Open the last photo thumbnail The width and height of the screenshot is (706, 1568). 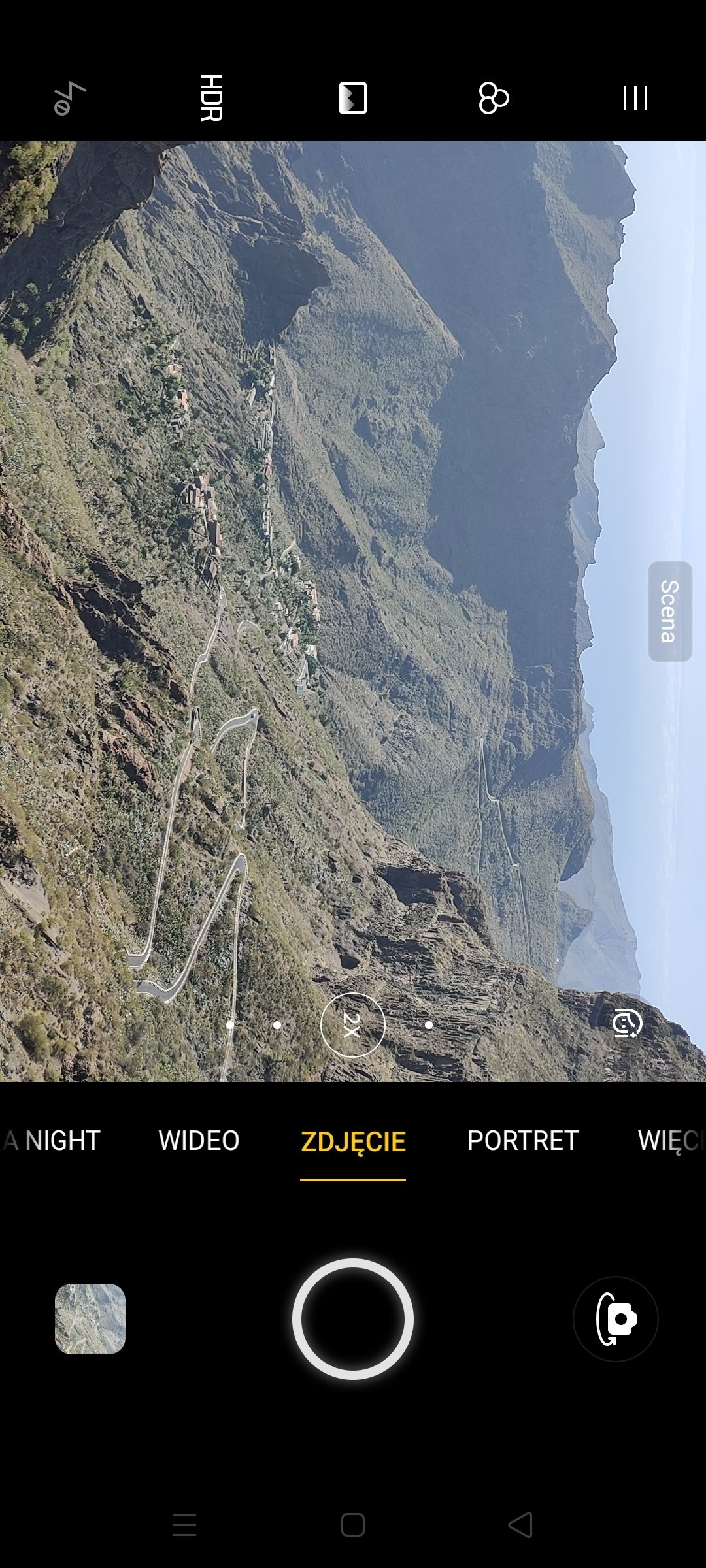[90, 1319]
